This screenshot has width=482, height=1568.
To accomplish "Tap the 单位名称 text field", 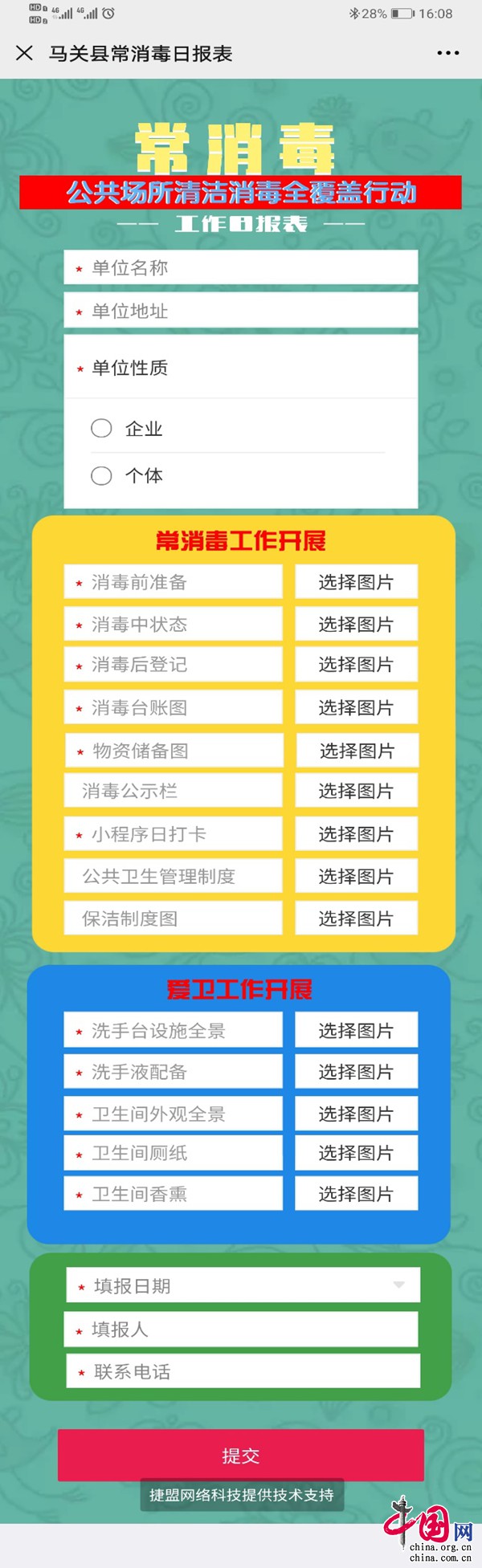I will pos(241,267).
